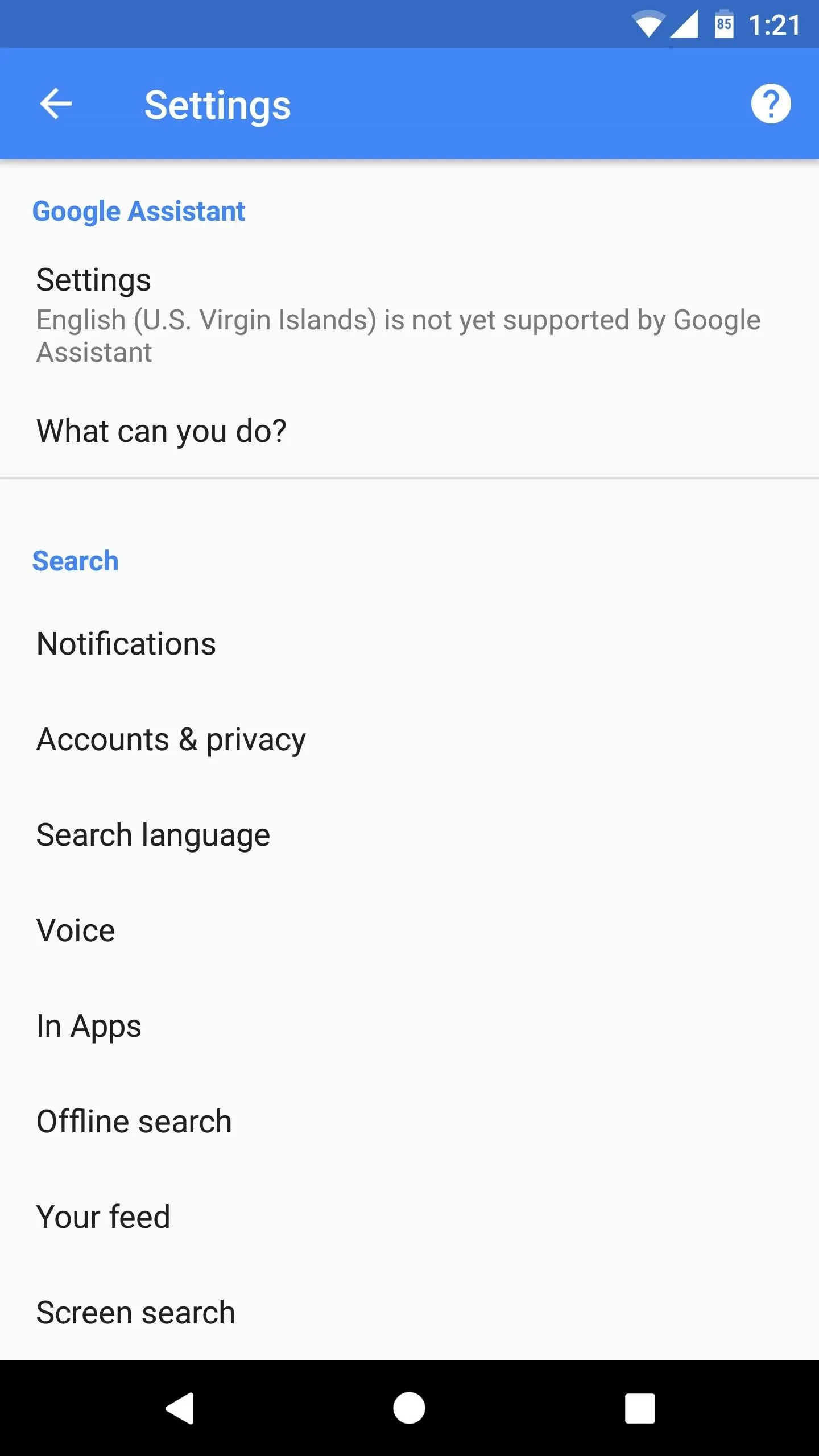This screenshot has height=1456, width=819.
Task: Open "What can you do?"
Action: pos(409,431)
